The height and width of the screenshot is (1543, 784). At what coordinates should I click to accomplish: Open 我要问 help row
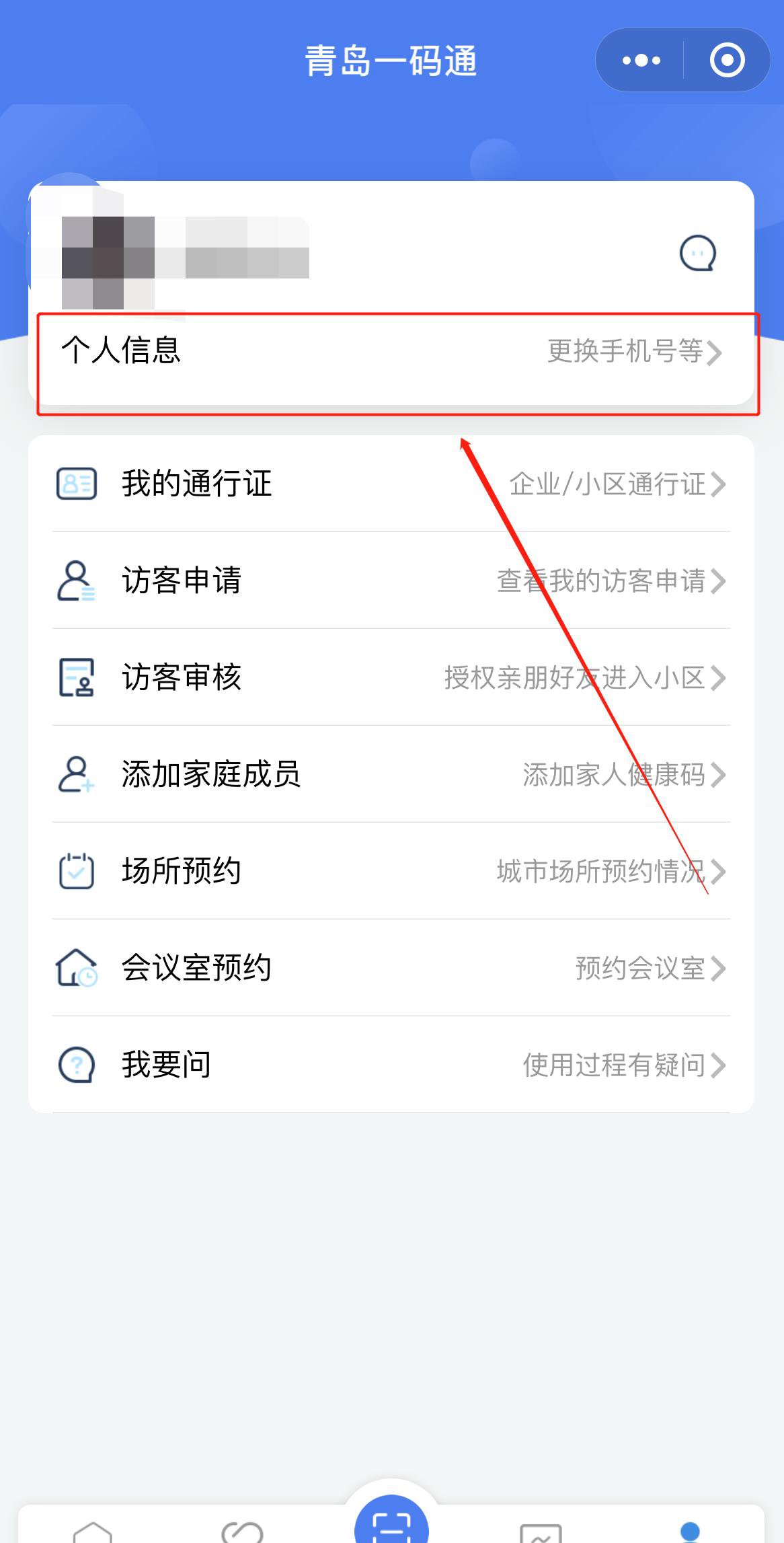391,1065
